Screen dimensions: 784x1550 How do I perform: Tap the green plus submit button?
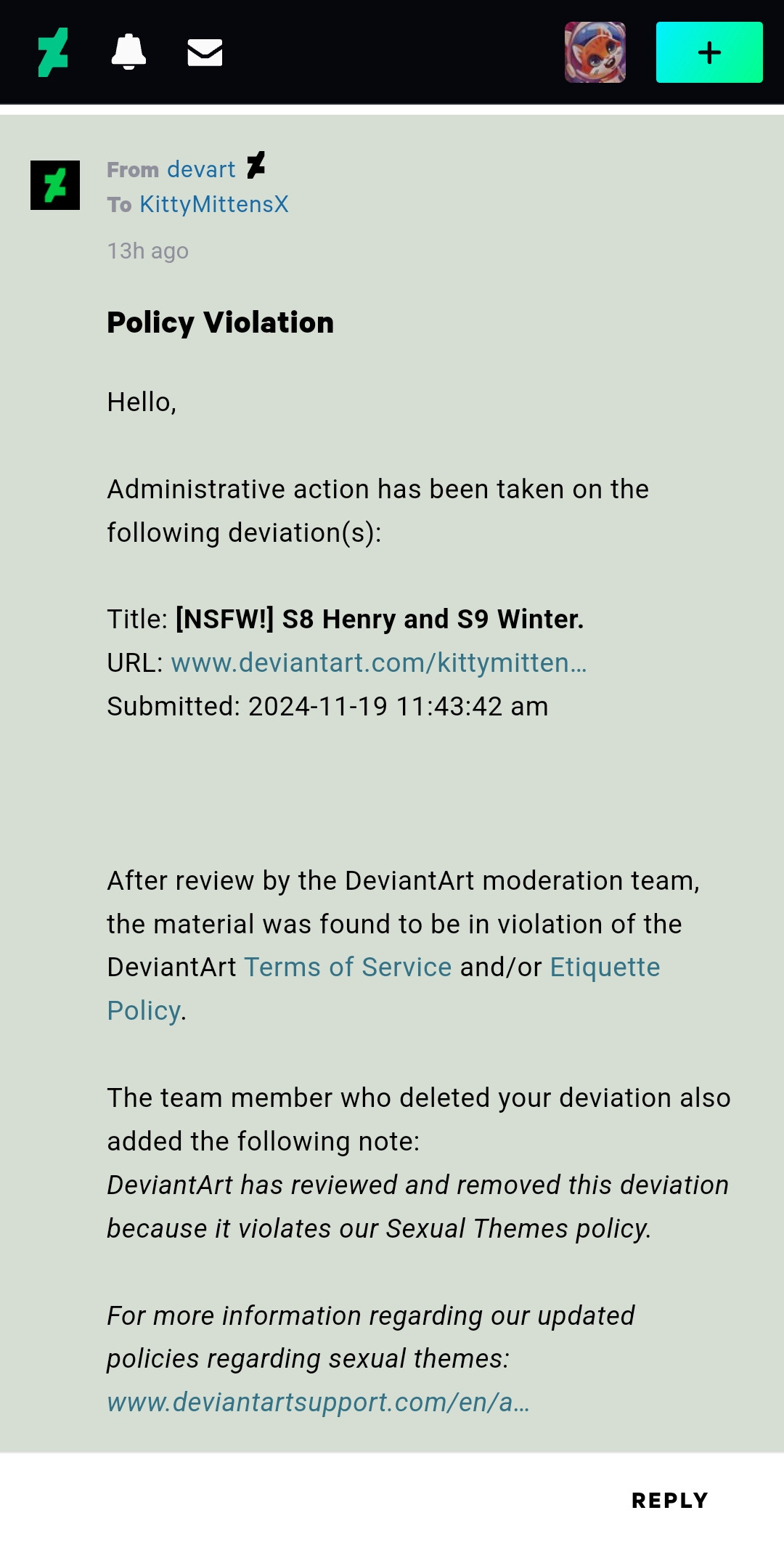click(709, 52)
